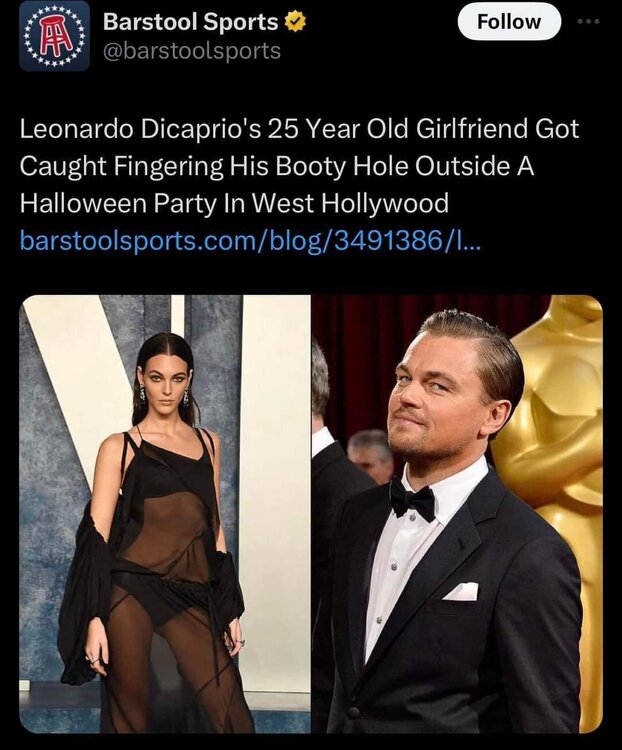Open the barstoolsports.com blog link

(x=250, y=241)
